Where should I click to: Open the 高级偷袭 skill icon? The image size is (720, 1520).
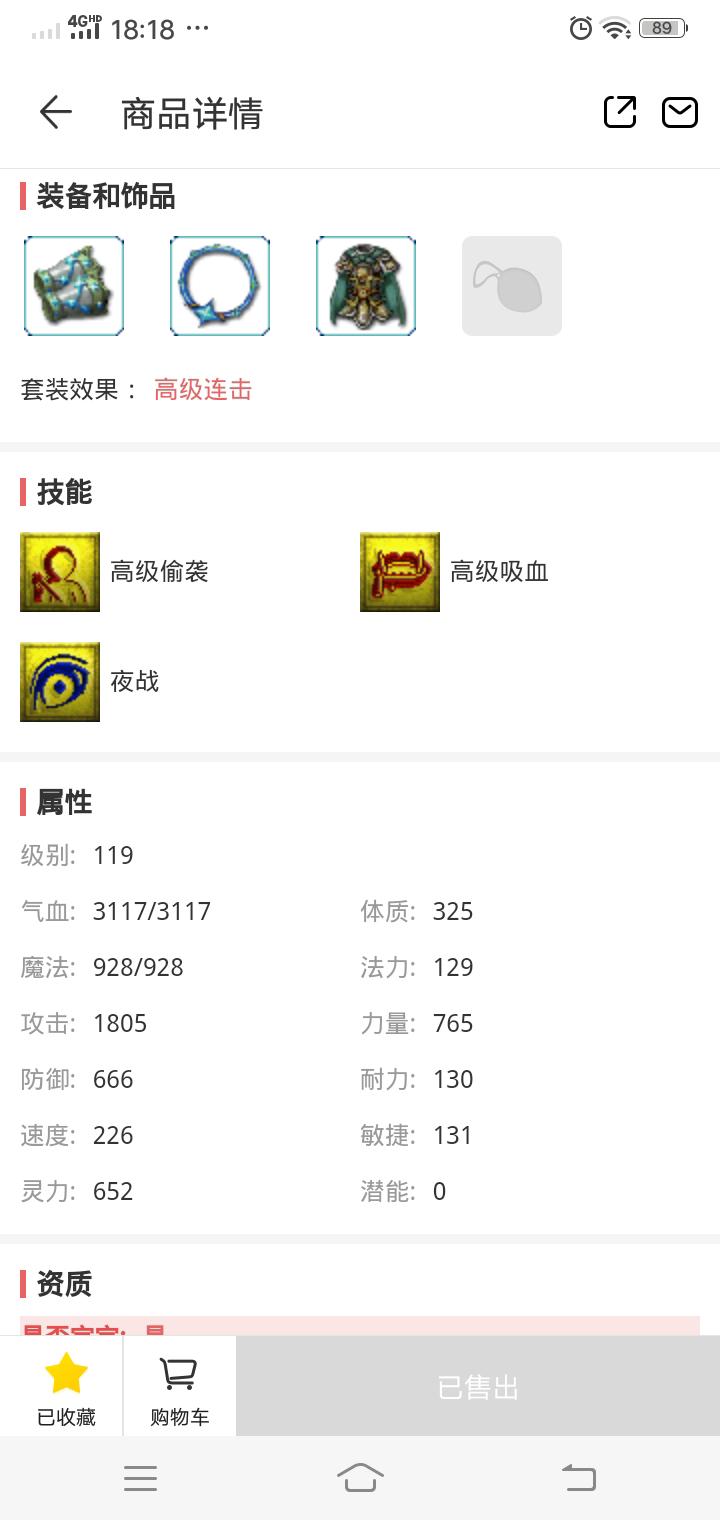pyautogui.click(x=60, y=572)
